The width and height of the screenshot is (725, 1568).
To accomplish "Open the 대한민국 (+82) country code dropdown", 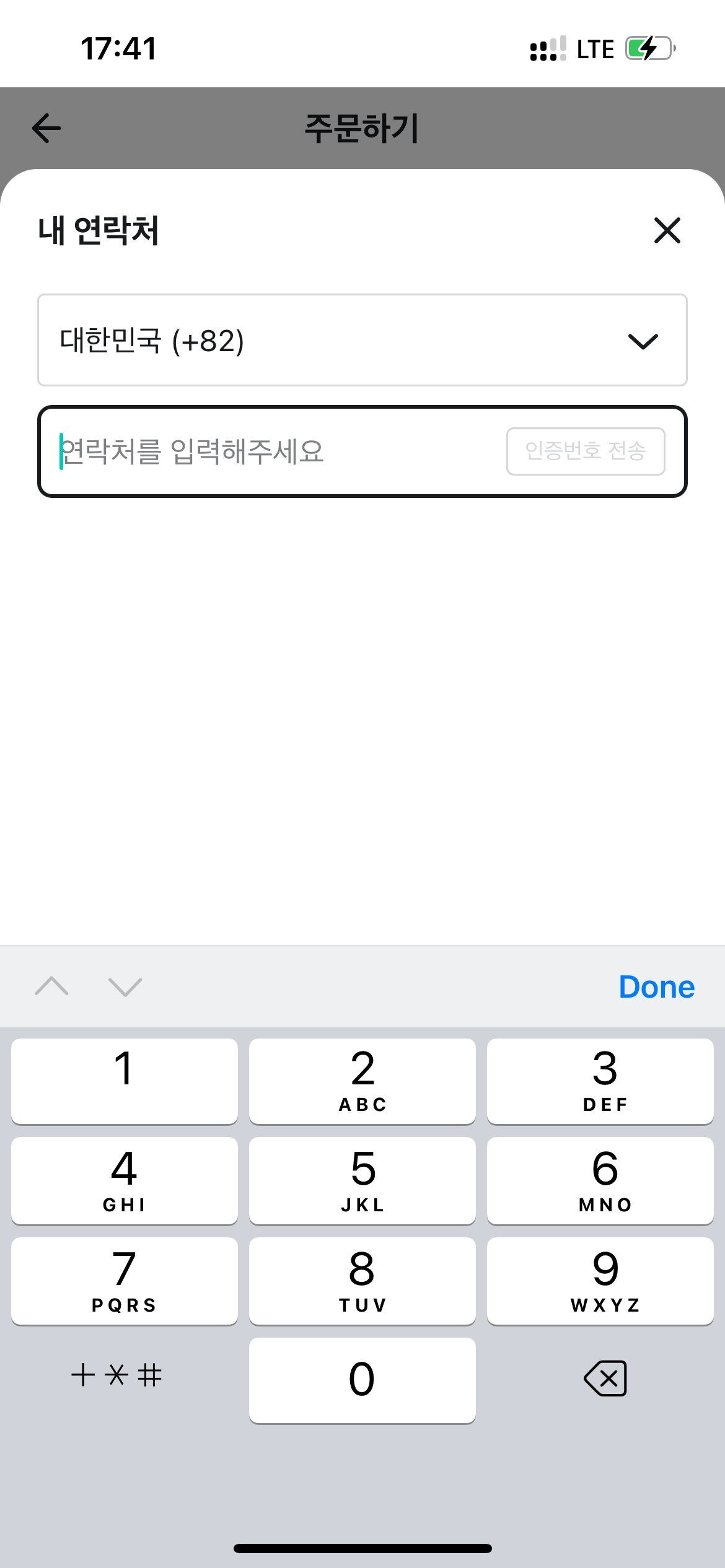I will click(362, 340).
